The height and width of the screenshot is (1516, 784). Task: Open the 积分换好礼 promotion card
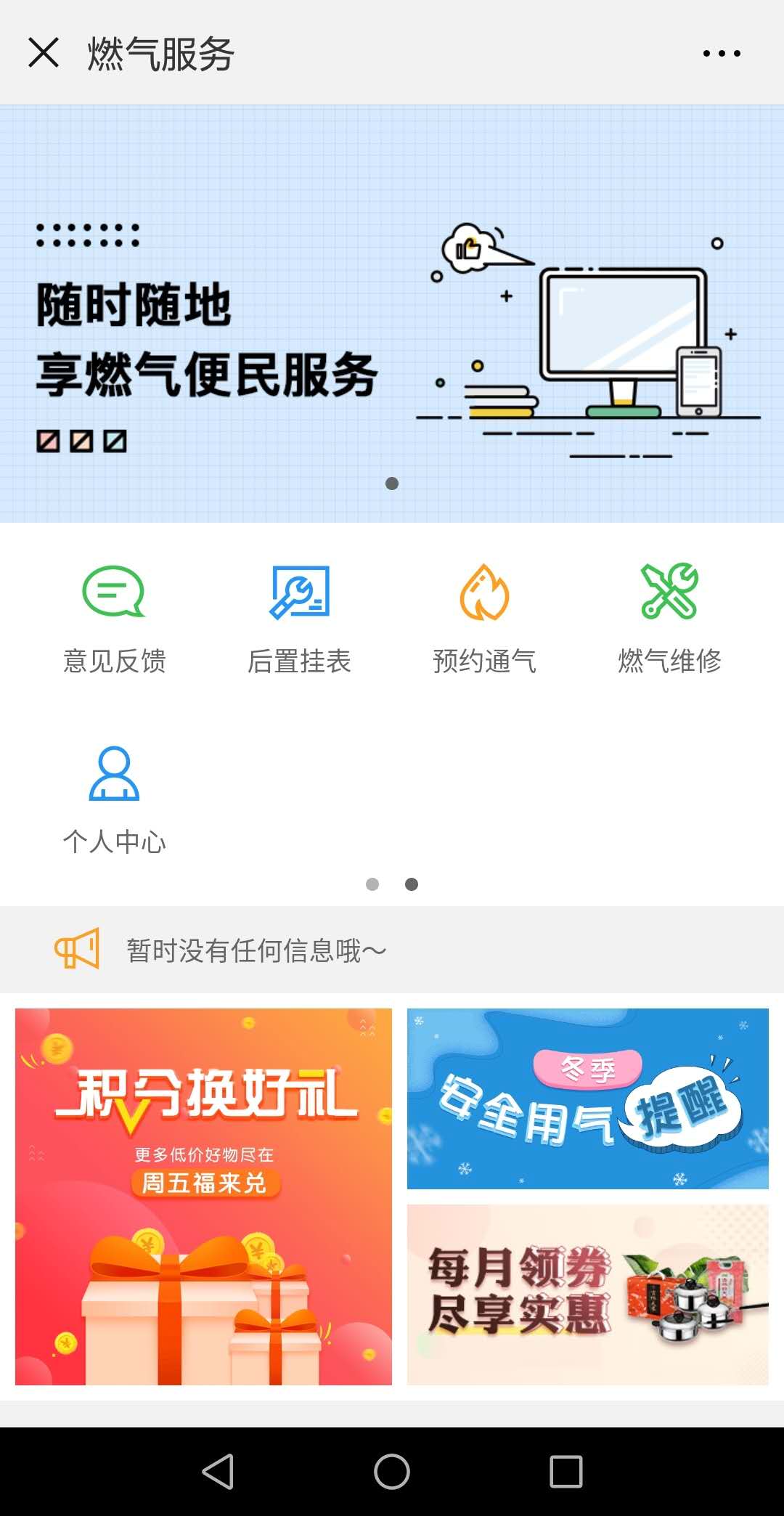click(x=203, y=1197)
